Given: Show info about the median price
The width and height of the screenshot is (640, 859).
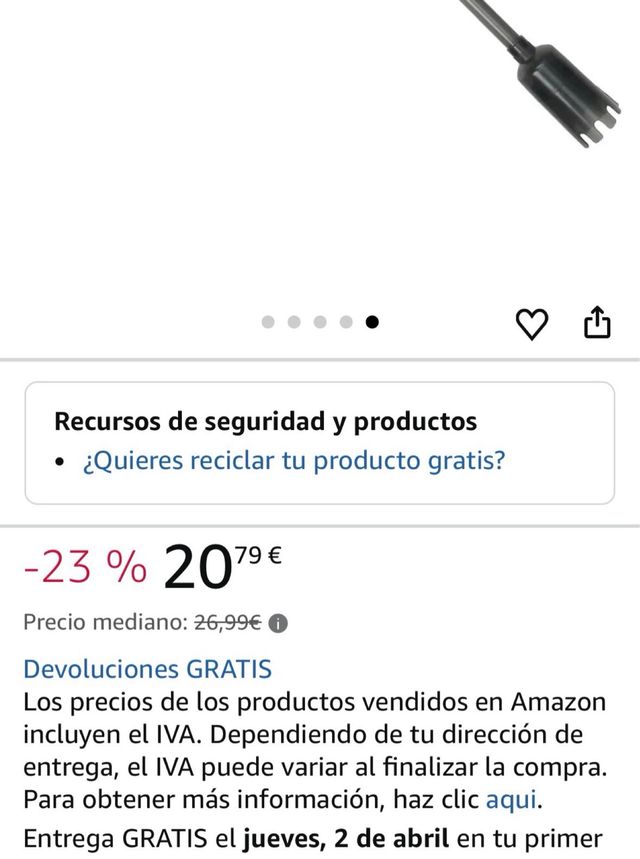Looking at the screenshot, I should (279, 623).
